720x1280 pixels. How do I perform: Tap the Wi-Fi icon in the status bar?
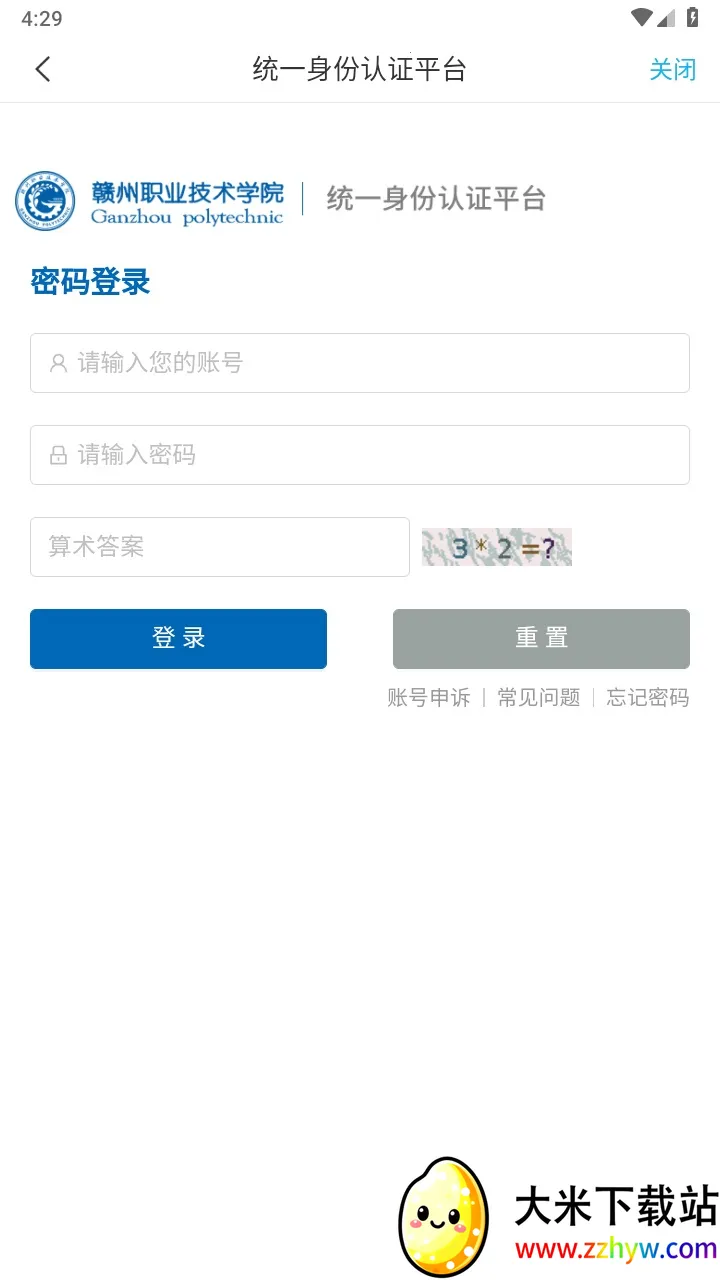tap(639, 17)
